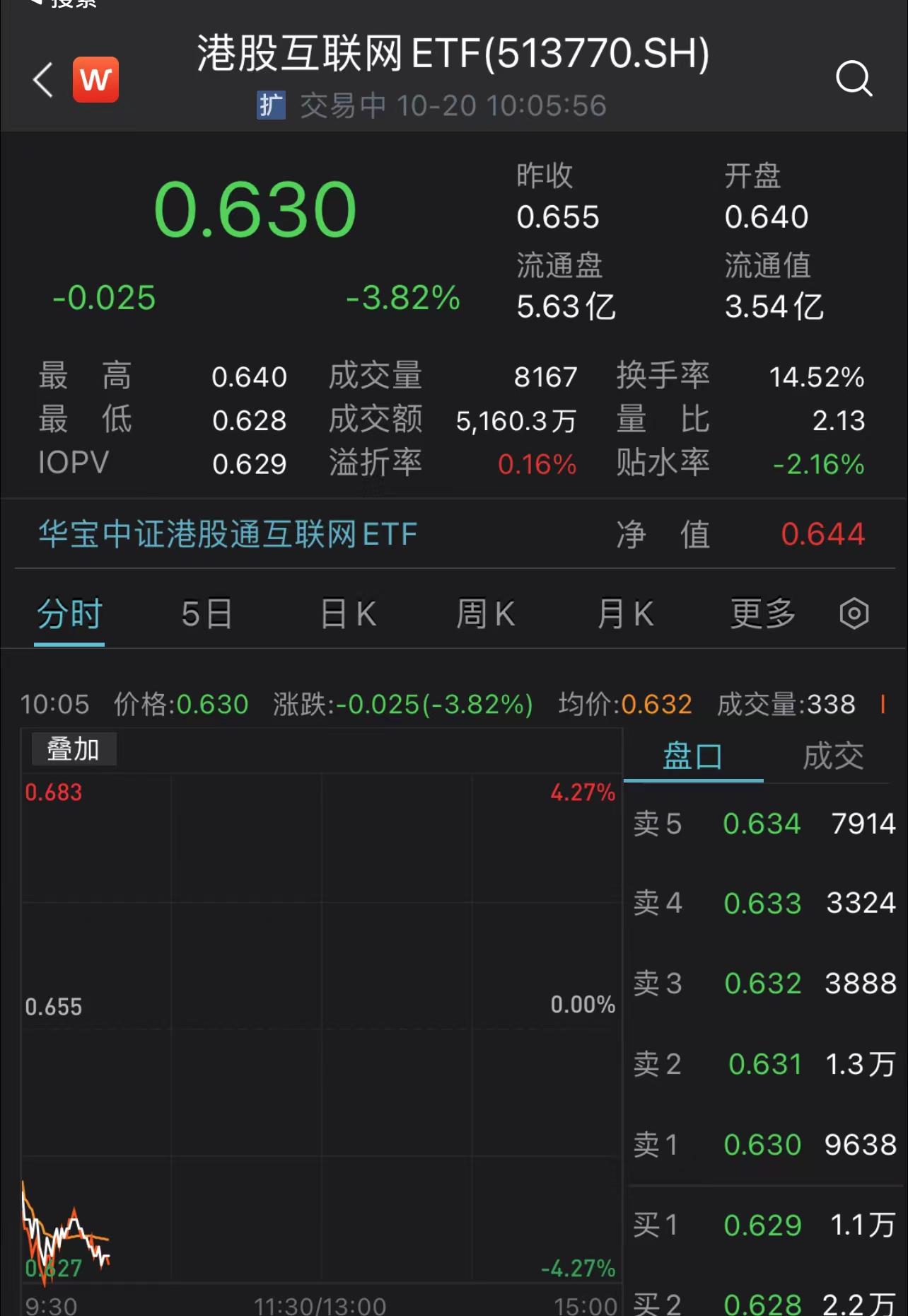This screenshot has height=1316, width=908.
Task: Tap the red volume indicator beside 成交量:338
Action: [x=882, y=704]
